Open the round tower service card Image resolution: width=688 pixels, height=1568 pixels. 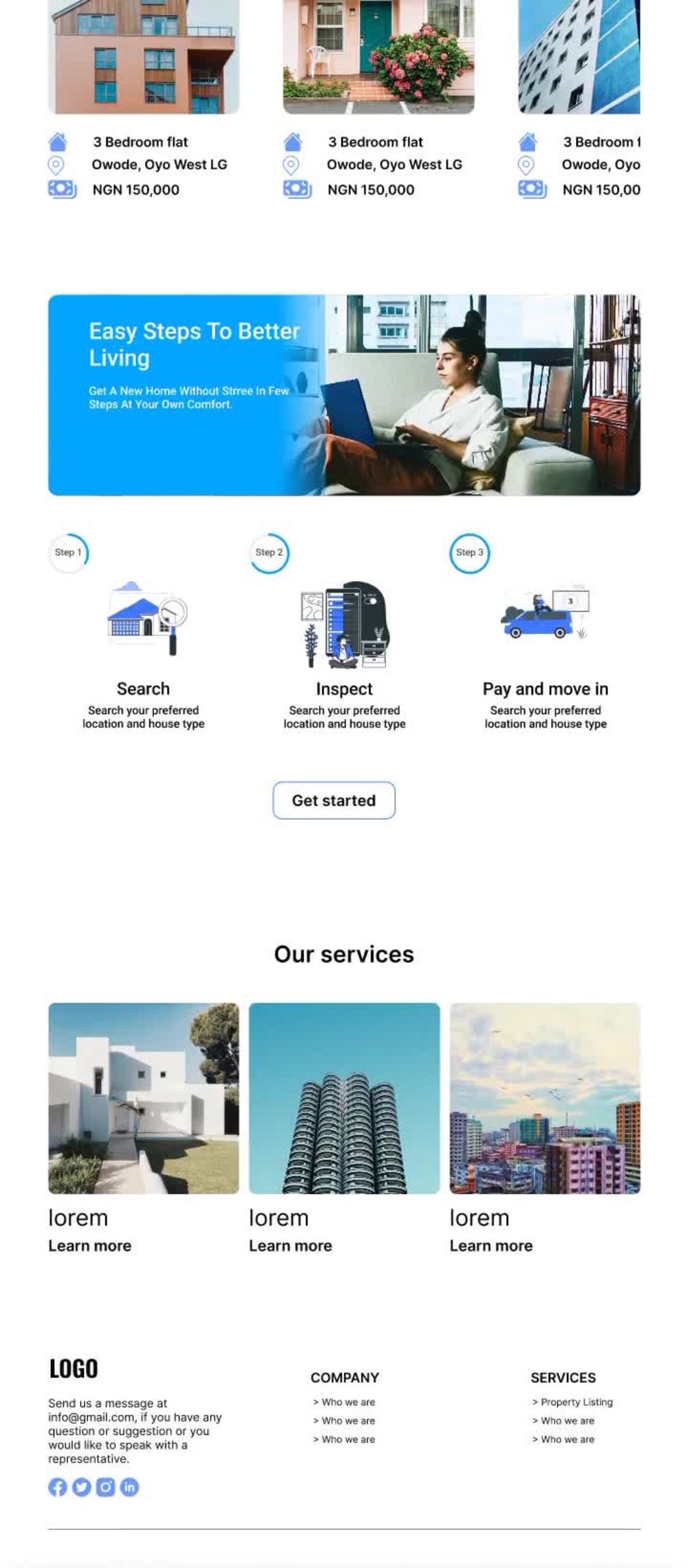(x=344, y=1098)
